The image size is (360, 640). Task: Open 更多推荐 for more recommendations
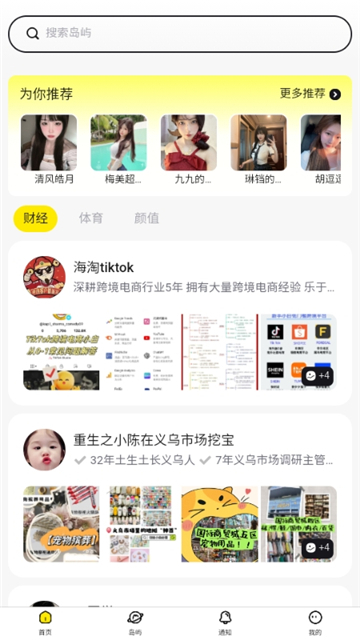[310, 94]
